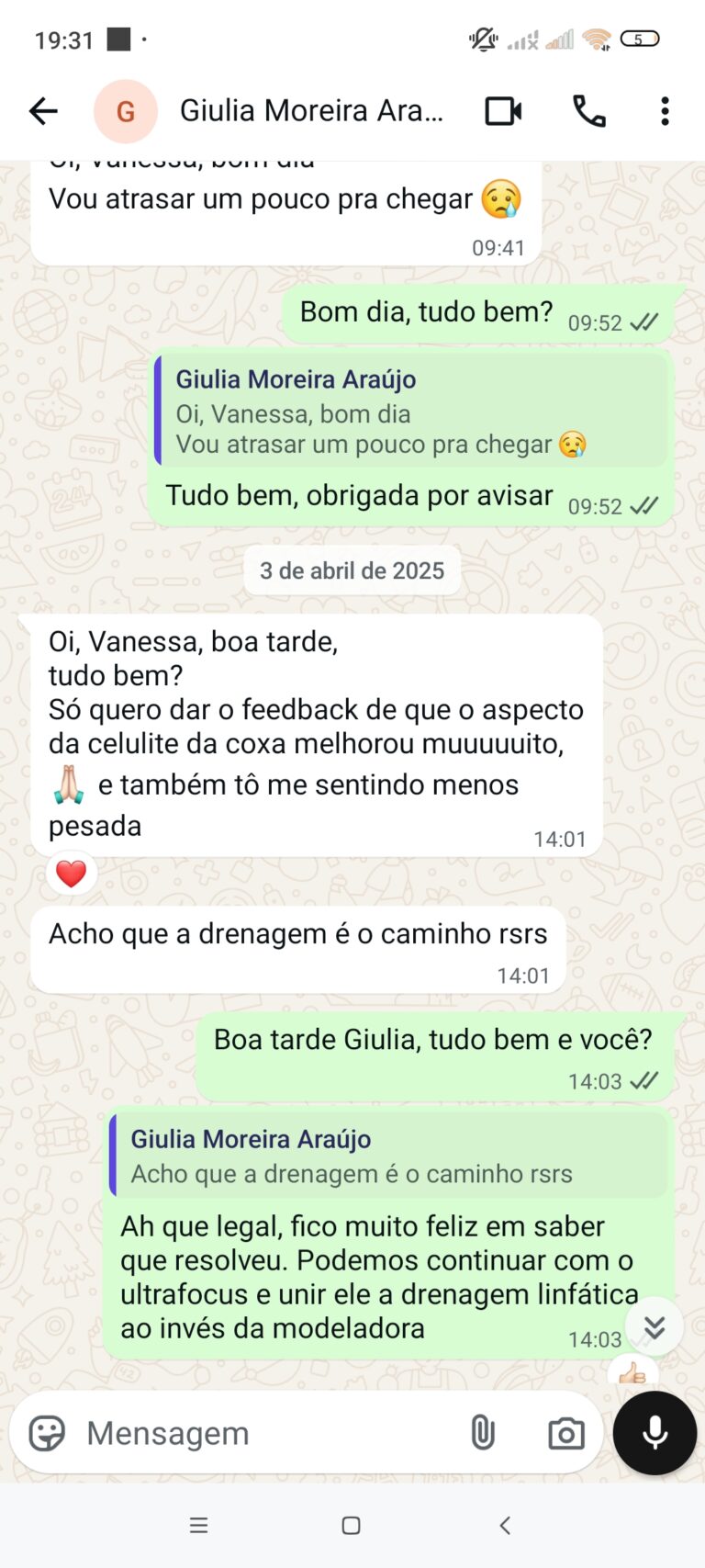Tap the home navigation button
Viewport: 705px width, 1568px height.
[350, 1525]
